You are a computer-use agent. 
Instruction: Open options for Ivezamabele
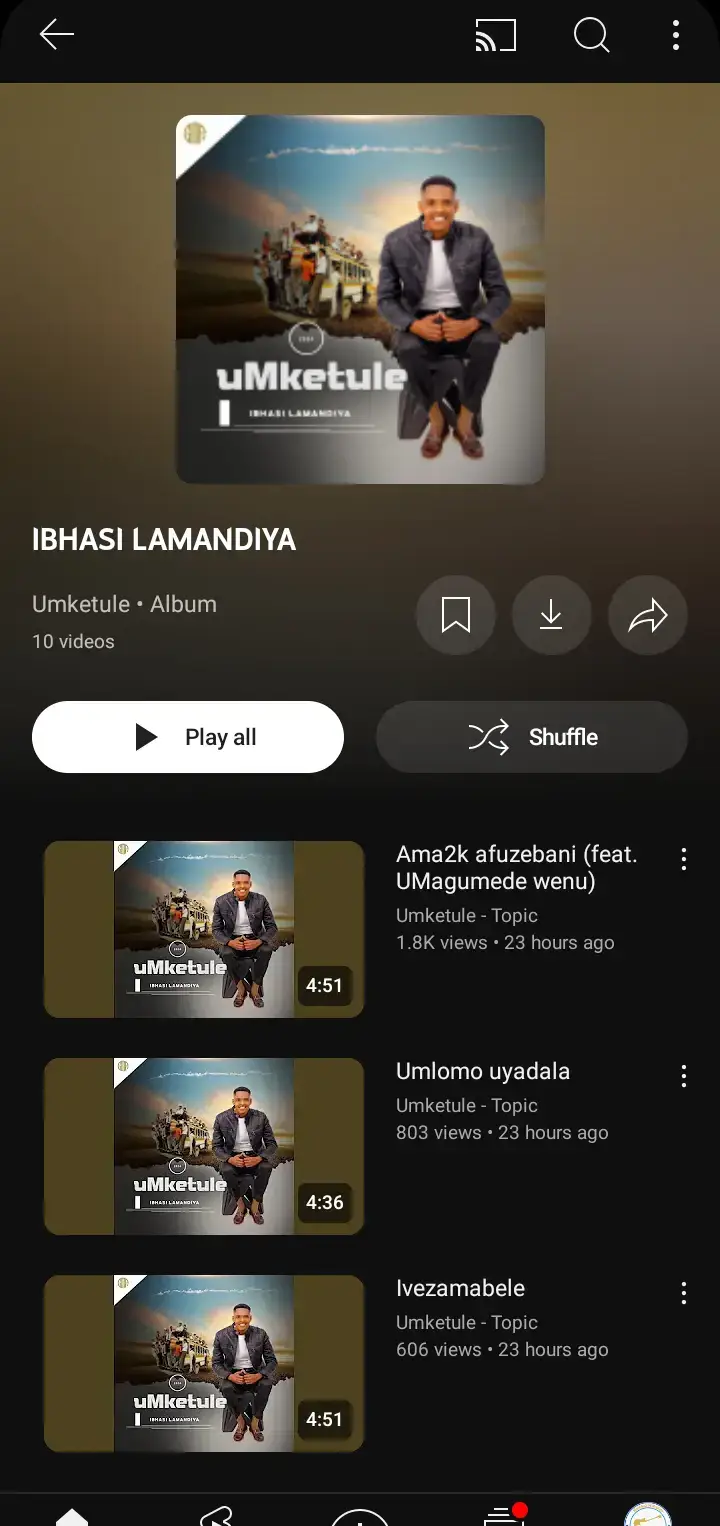(x=684, y=1293)
